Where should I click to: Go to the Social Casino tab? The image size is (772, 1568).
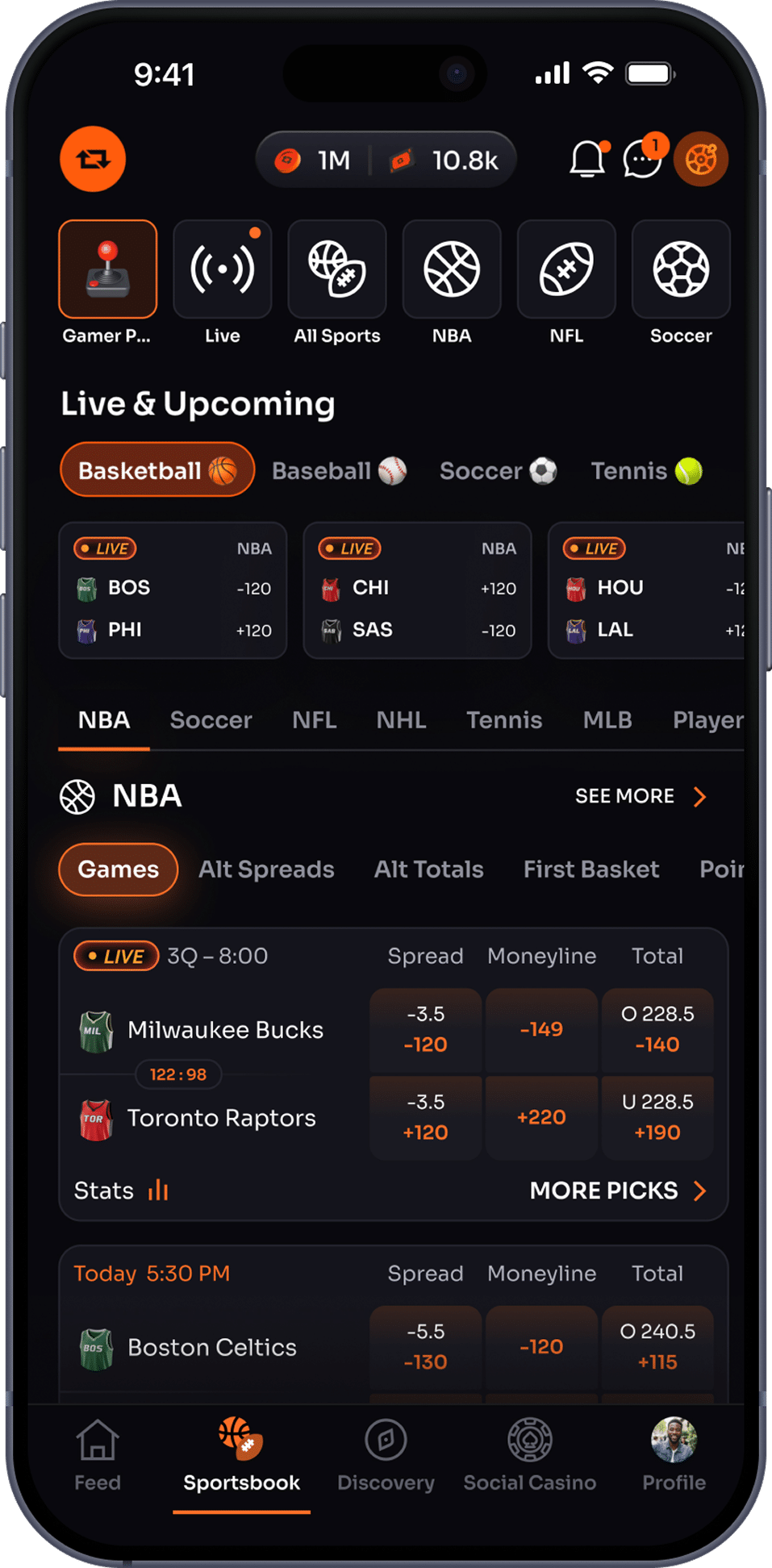pos(529,1456)
